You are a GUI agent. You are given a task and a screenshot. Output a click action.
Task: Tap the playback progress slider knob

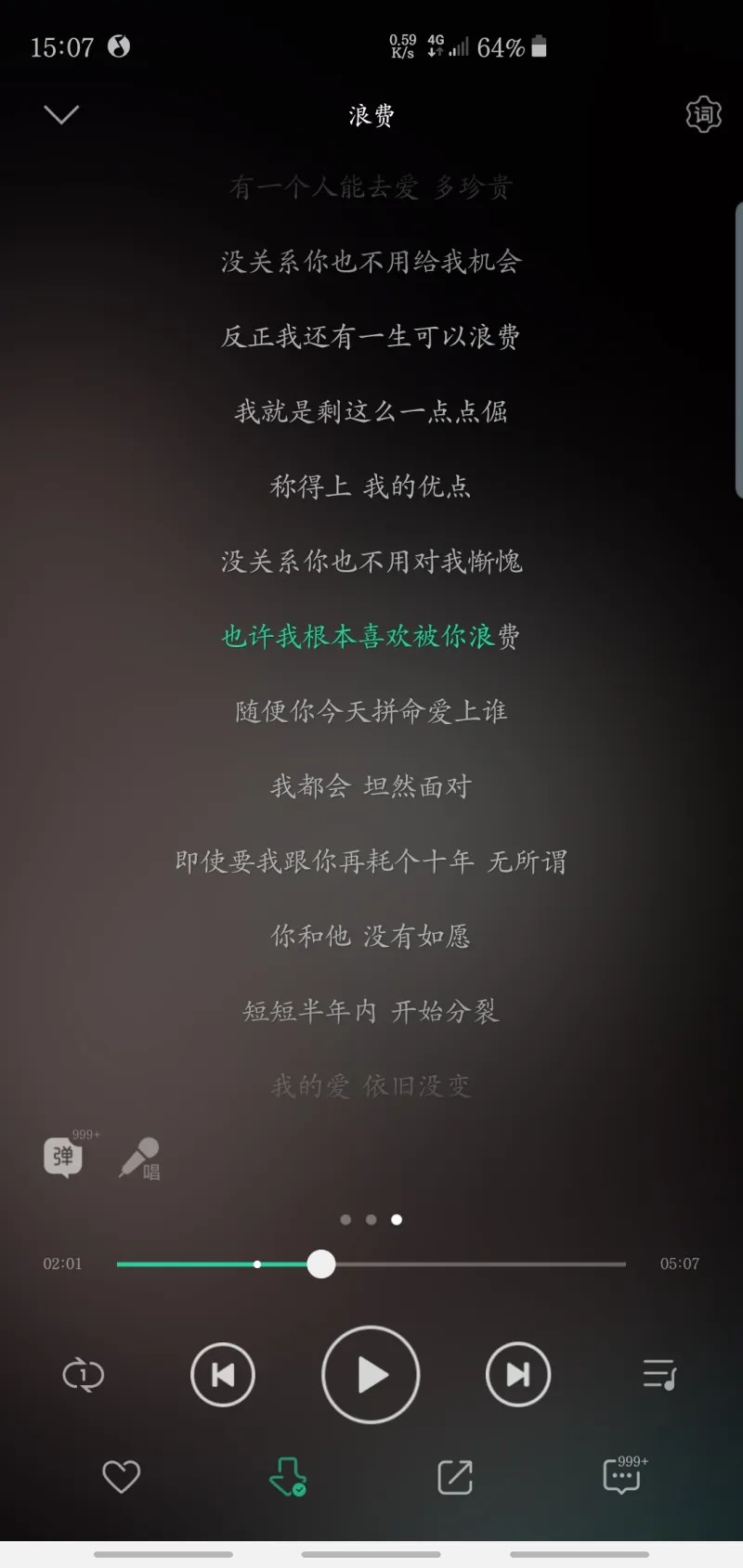point(321,1263)
